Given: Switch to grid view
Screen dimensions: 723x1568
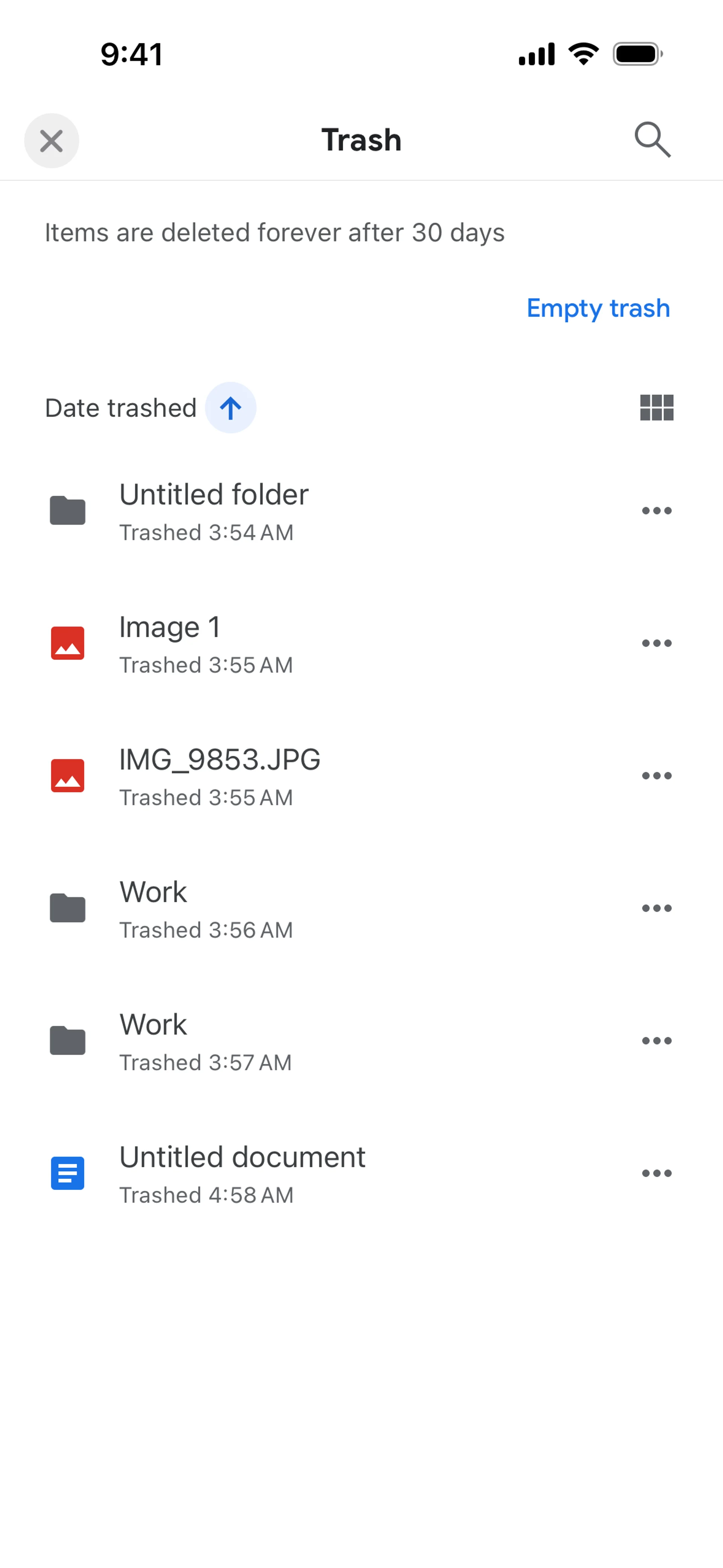Looking at the screenshot, I should [656, 408].
